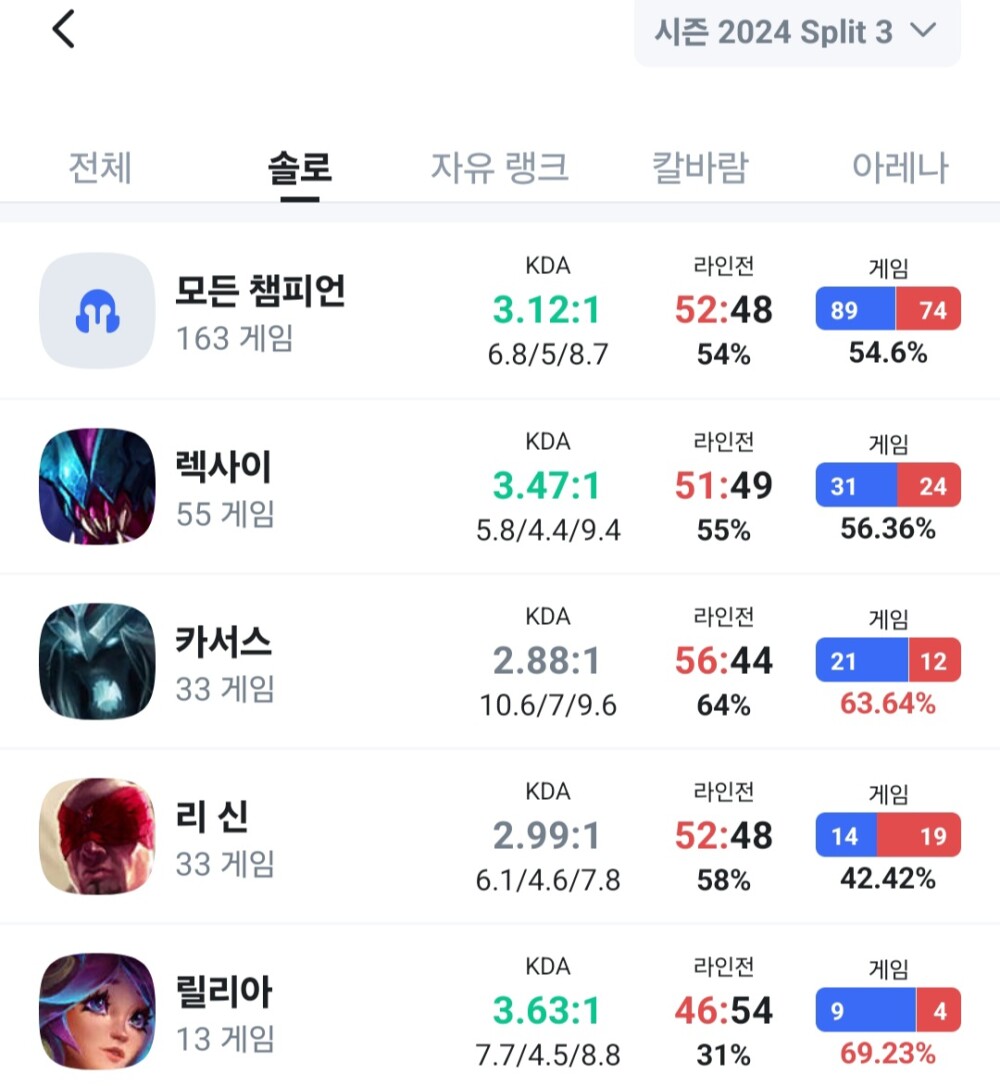This screenshot has width=1000, height=1086.
Task: Open the 칼바람 tab
Action: (700, 168)
